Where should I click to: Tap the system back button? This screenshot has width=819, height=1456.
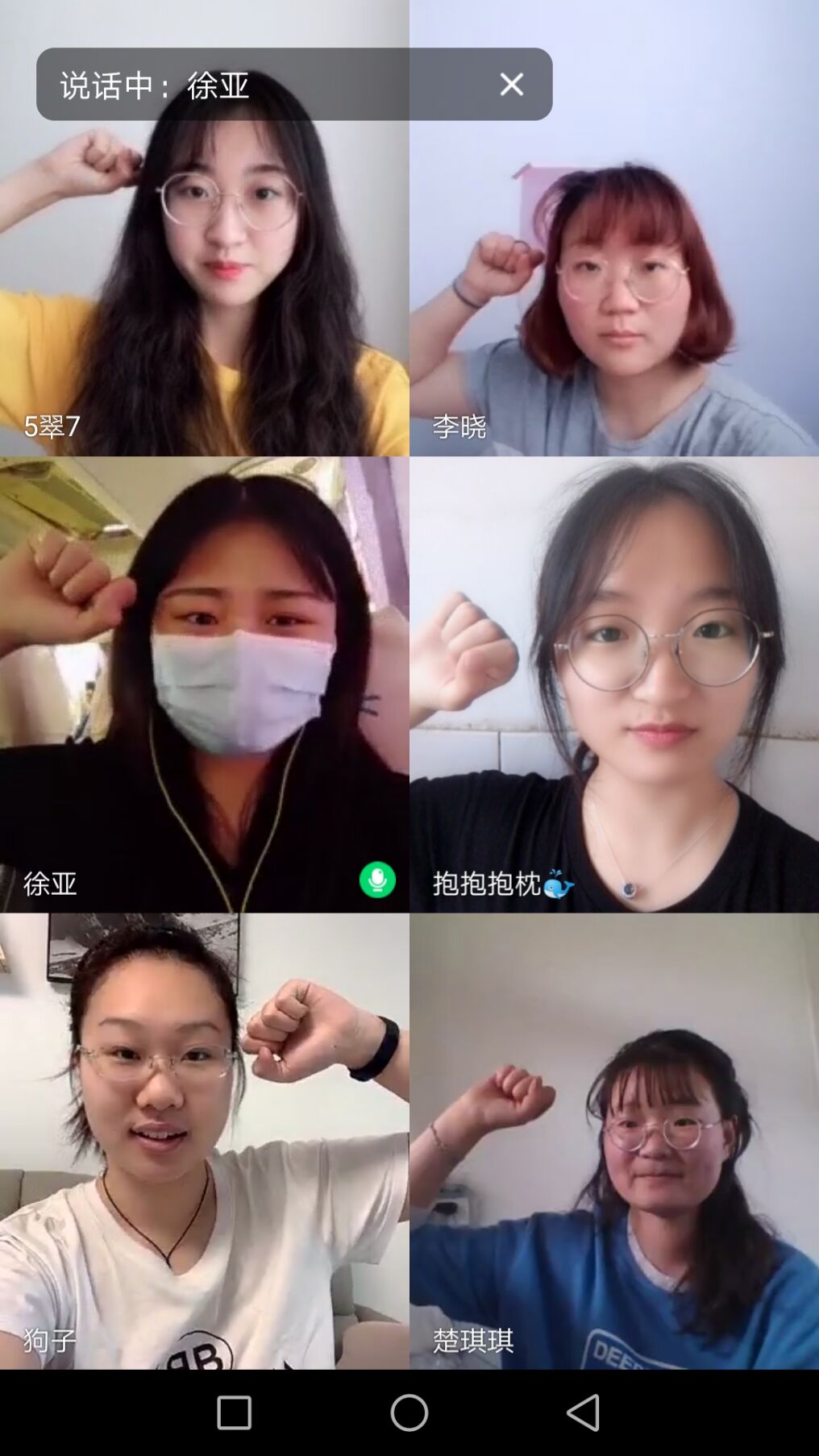584,1412
